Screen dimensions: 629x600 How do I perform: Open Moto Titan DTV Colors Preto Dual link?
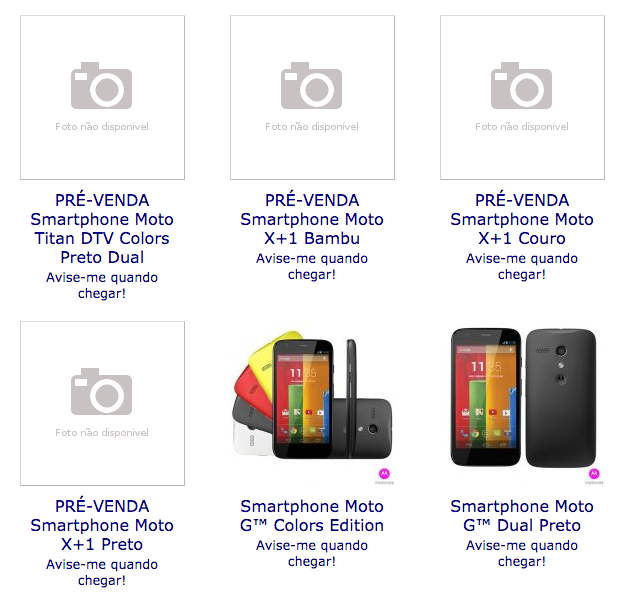(101, 229)
